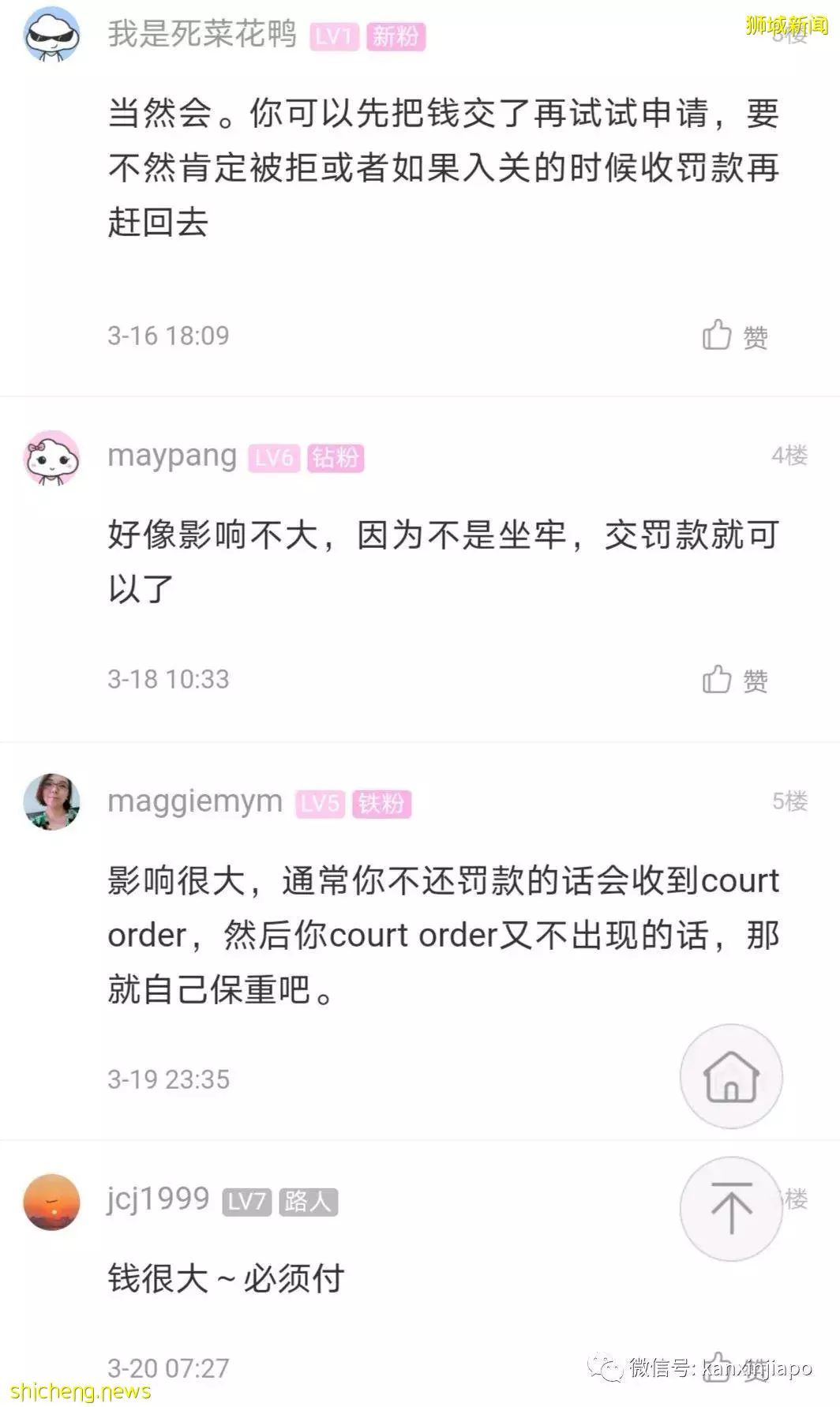Open maypang's profile avatar

pyautogui.click(x=52, y=458)
